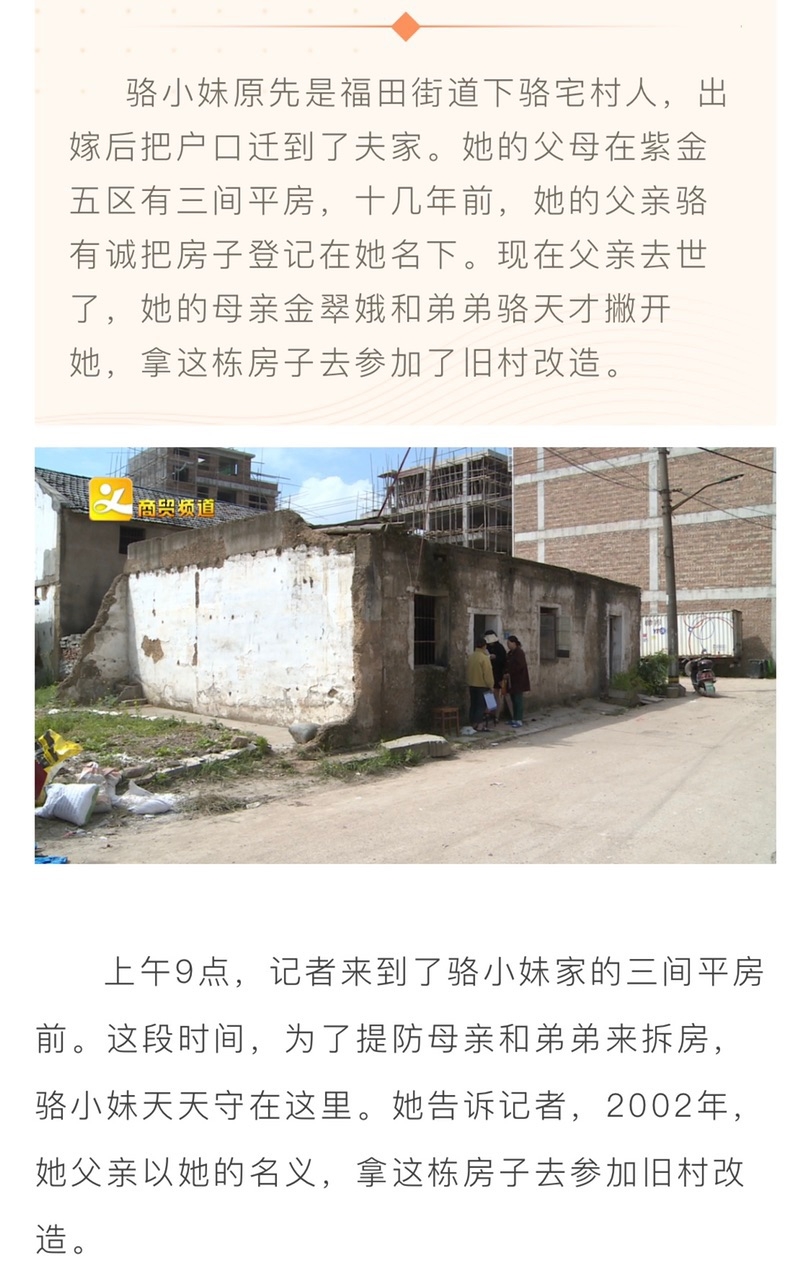Open the old house photo in the article
810x1280 pixels.
405,655
